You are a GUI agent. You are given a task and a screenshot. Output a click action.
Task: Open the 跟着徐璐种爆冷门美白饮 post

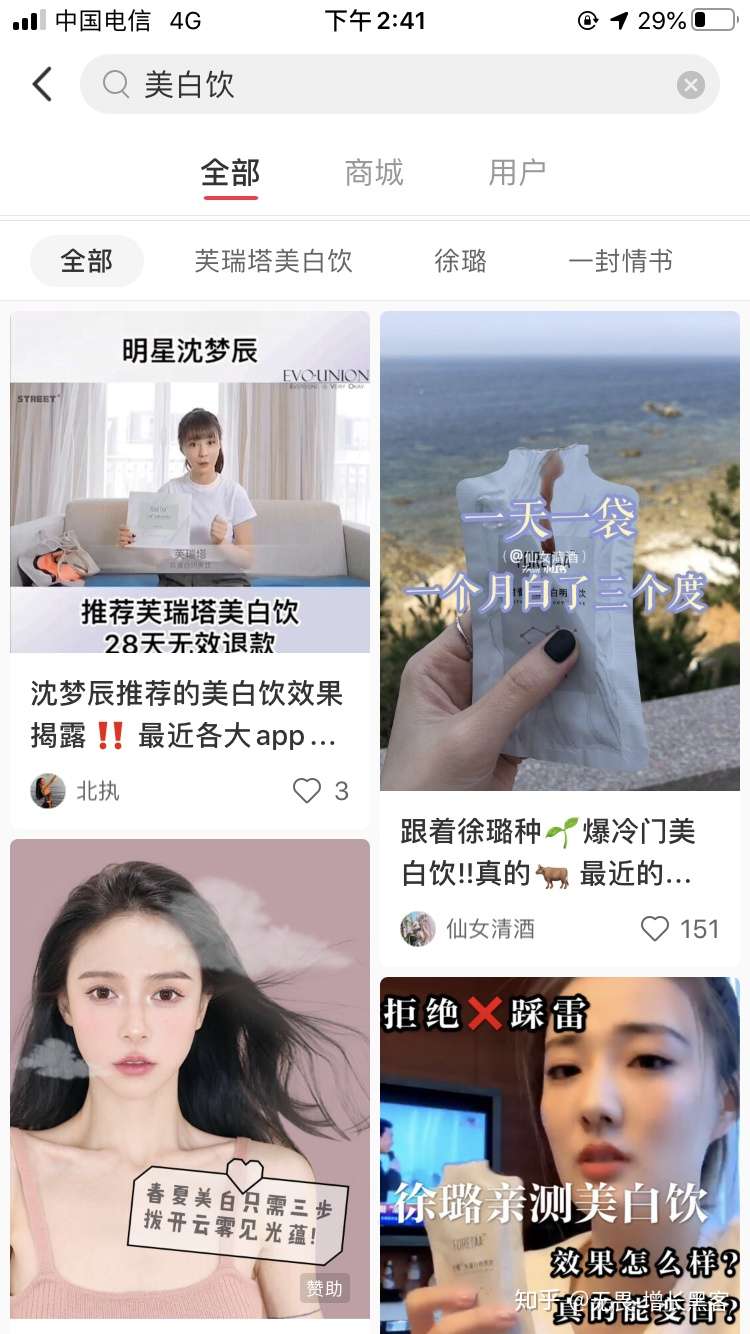548,852
